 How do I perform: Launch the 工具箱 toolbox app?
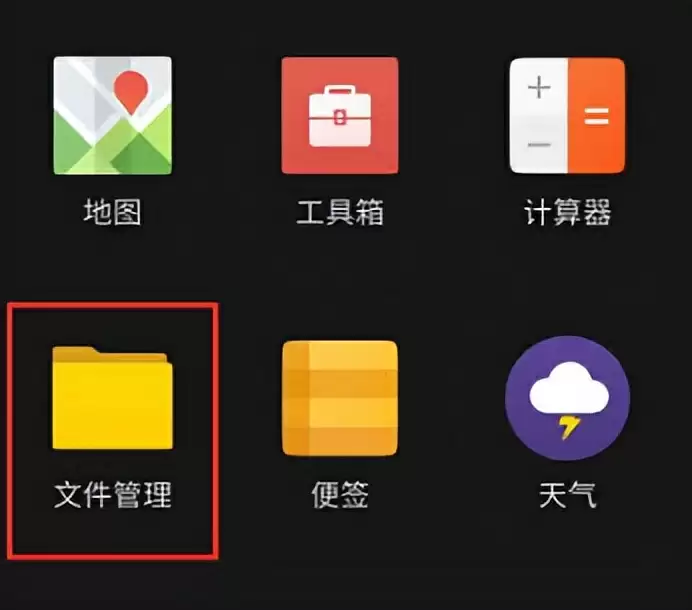coord(340,116)
